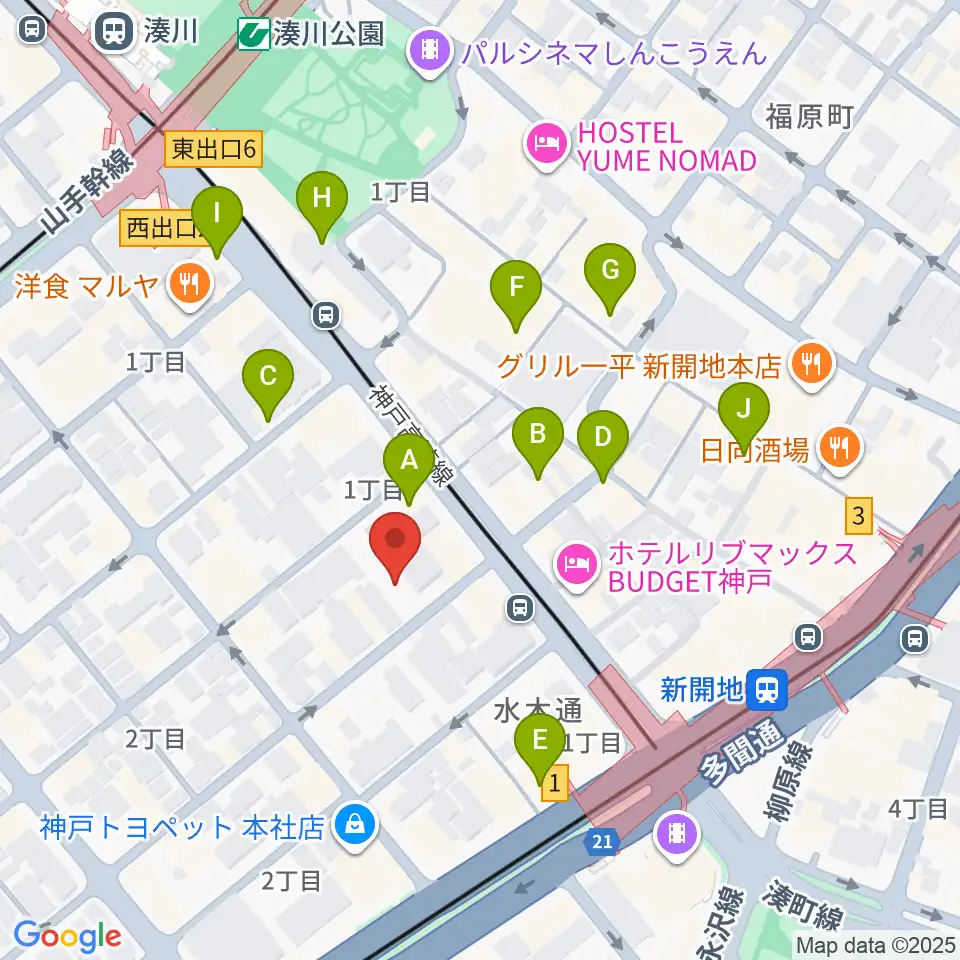Open HOSTEL YUME NOMAD place pin
Viewport: 960px width, 960px height.
(x=547, y=146)
